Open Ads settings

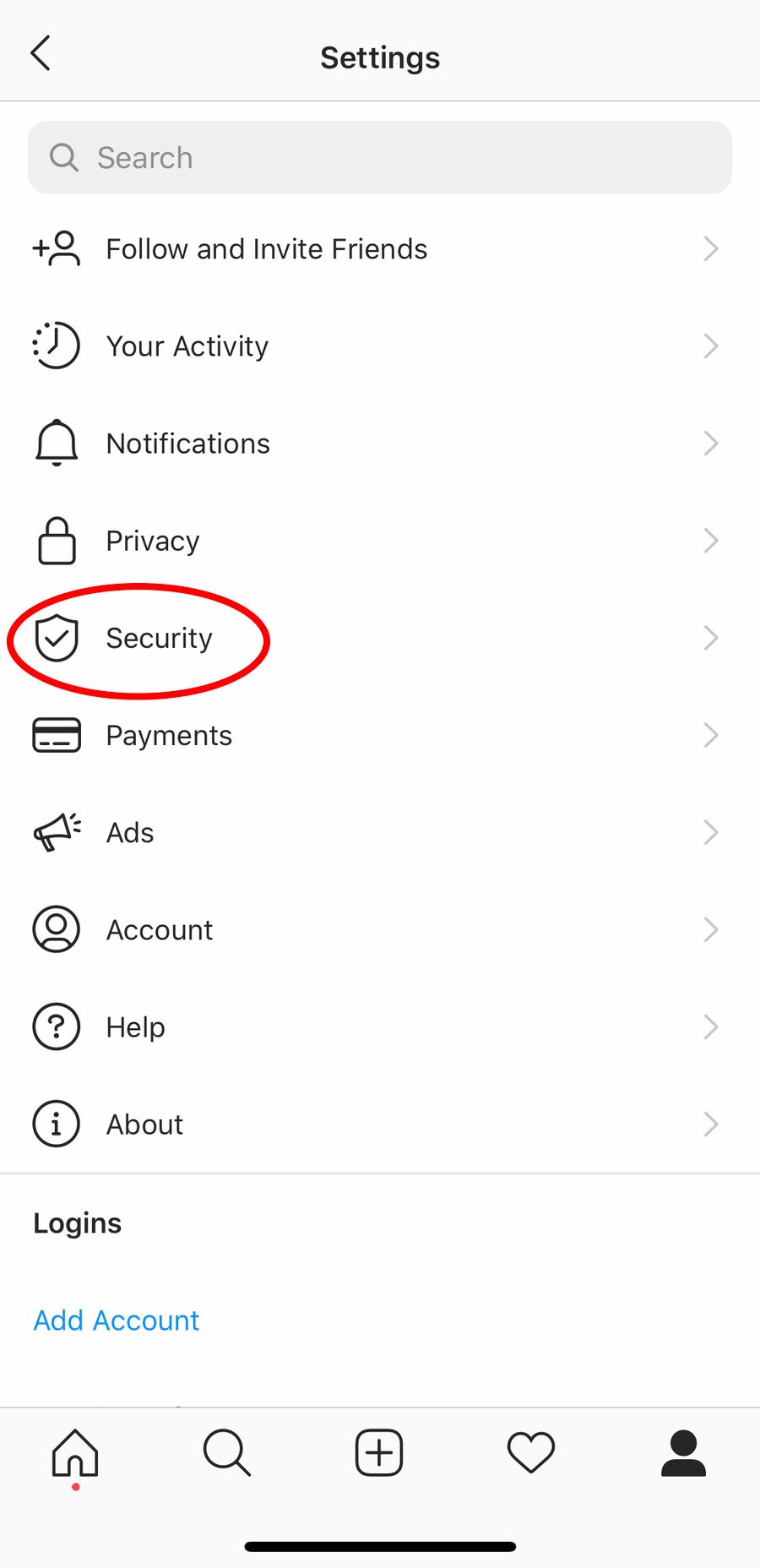click(x=380, y=832)
